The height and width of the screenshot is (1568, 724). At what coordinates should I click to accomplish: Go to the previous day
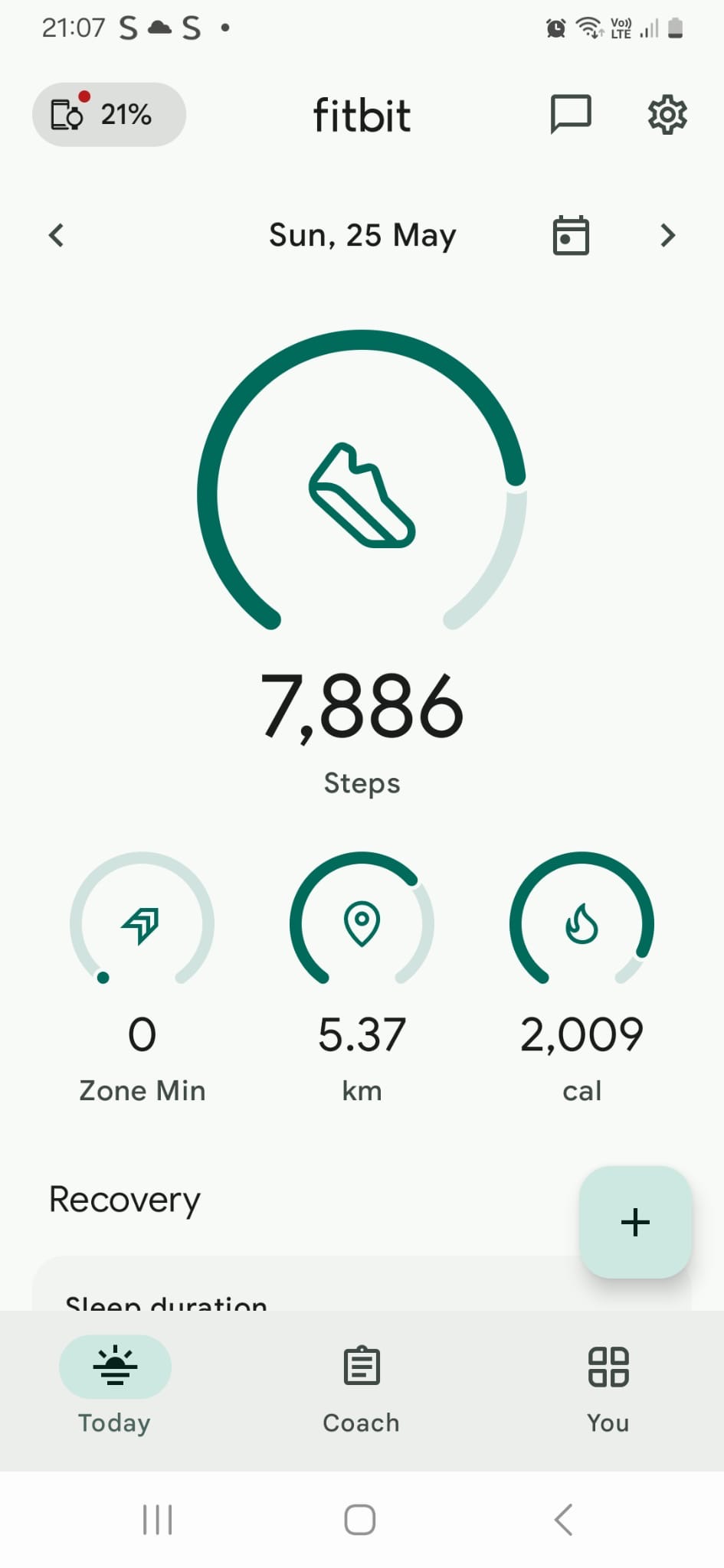pos(56,235)
